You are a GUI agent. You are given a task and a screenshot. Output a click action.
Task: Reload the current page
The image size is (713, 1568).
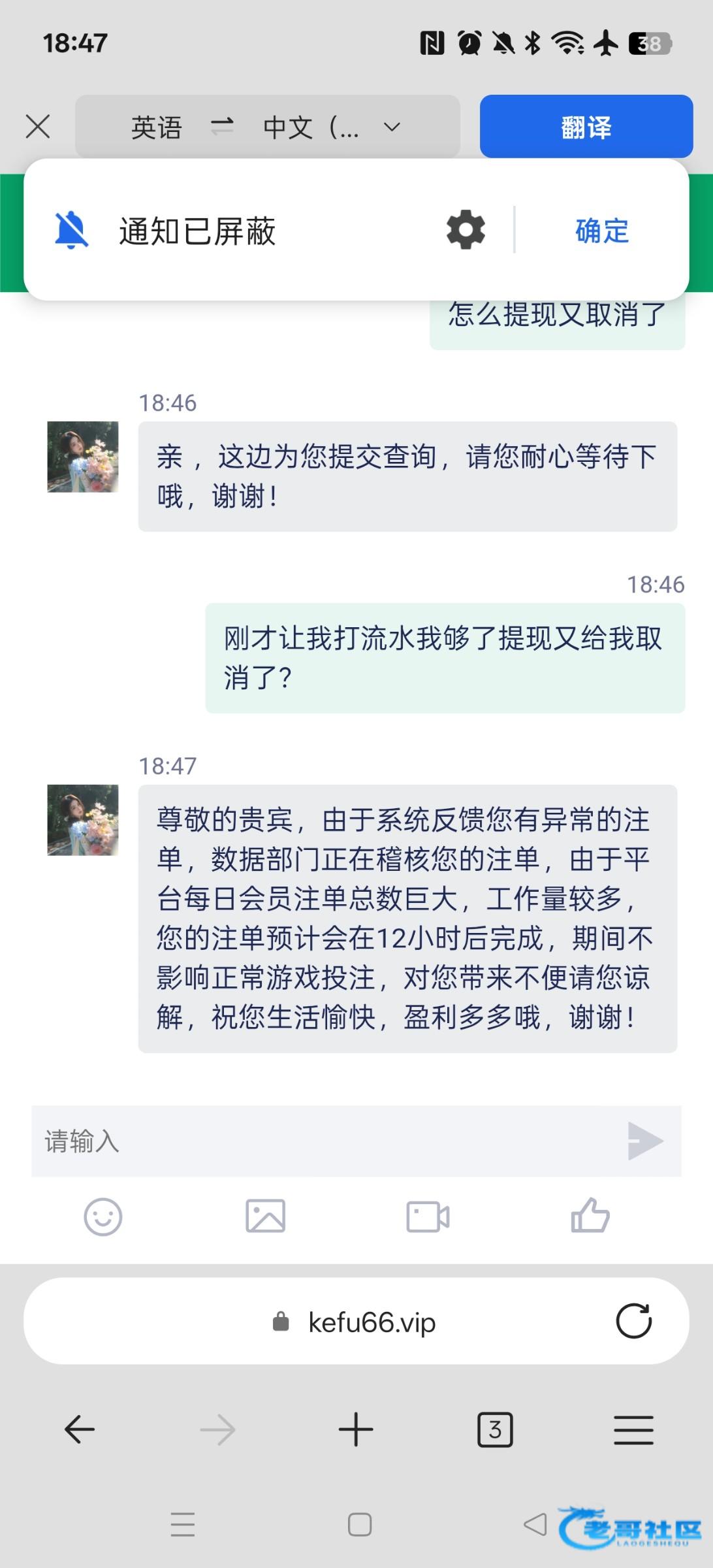pyautogui.click(x=633, y=1322)
